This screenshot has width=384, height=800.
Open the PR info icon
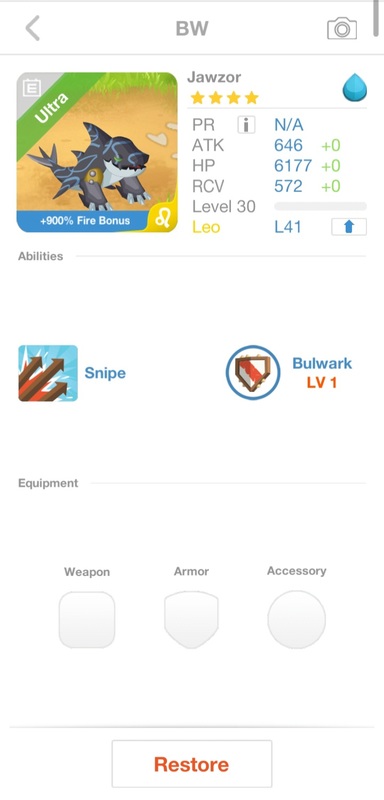click(x=246, y=124)
